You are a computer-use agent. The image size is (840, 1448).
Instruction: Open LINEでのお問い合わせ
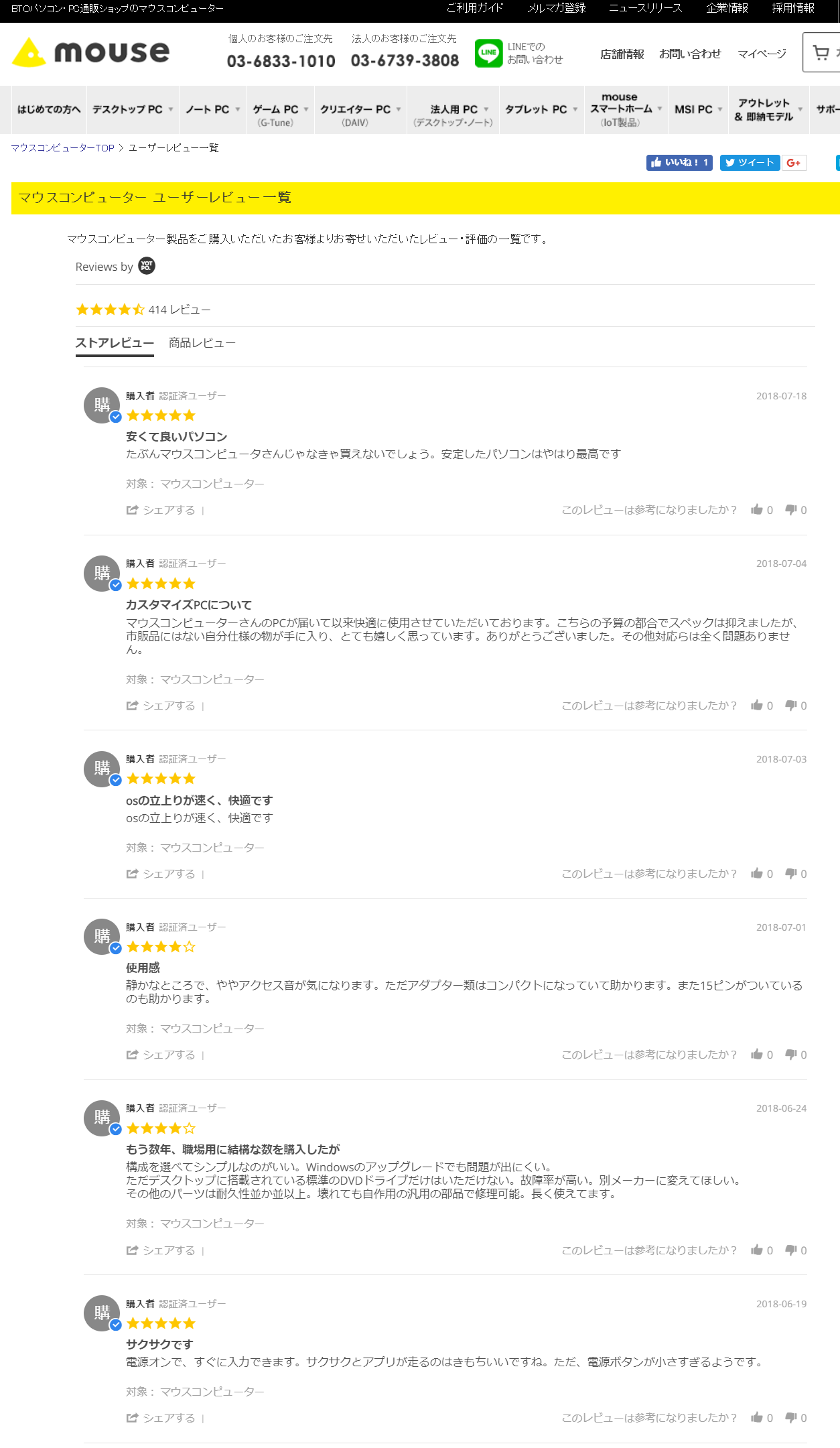tap(519, 53)
